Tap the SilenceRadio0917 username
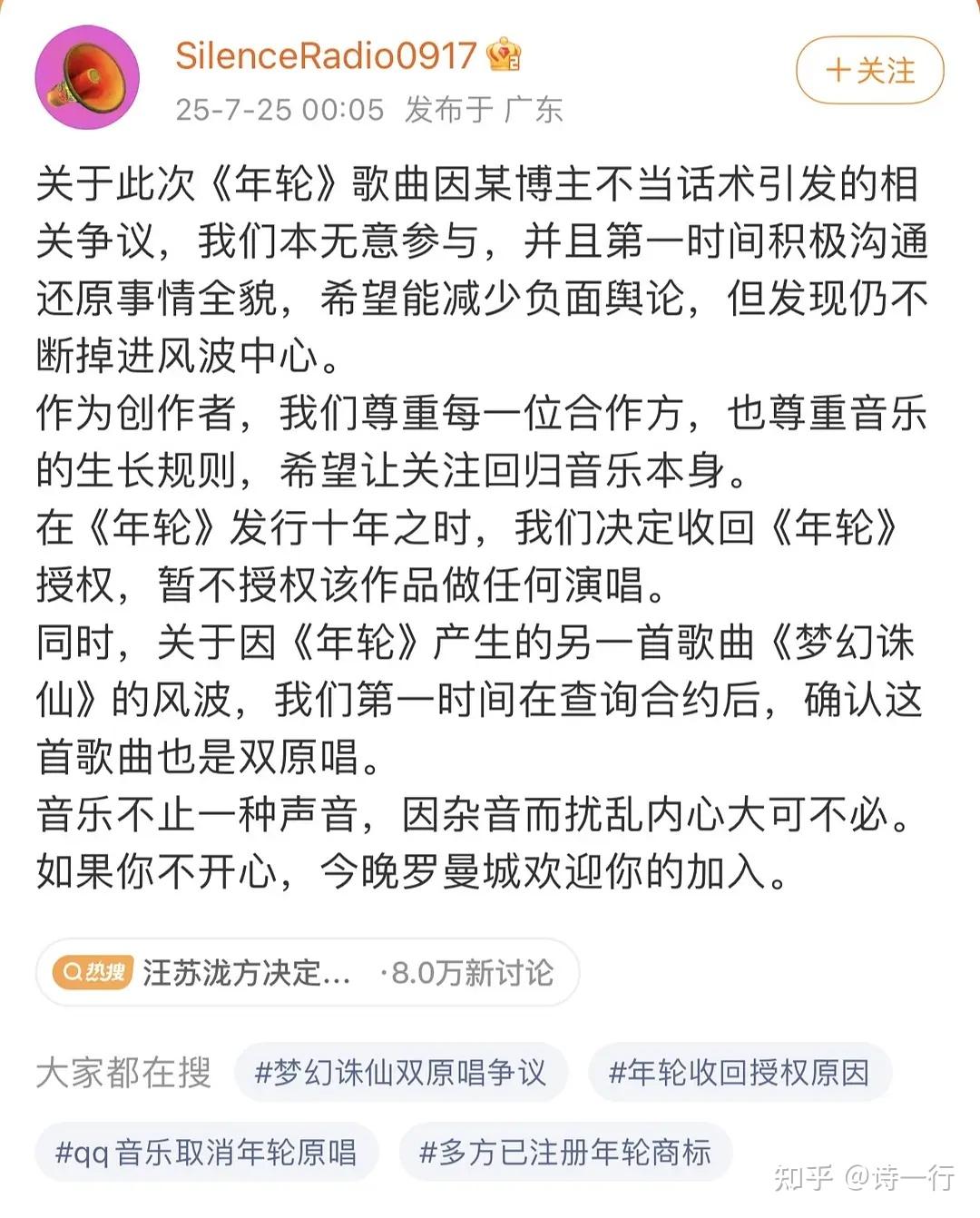This screenshot has width=980, height=1218. 325,56
